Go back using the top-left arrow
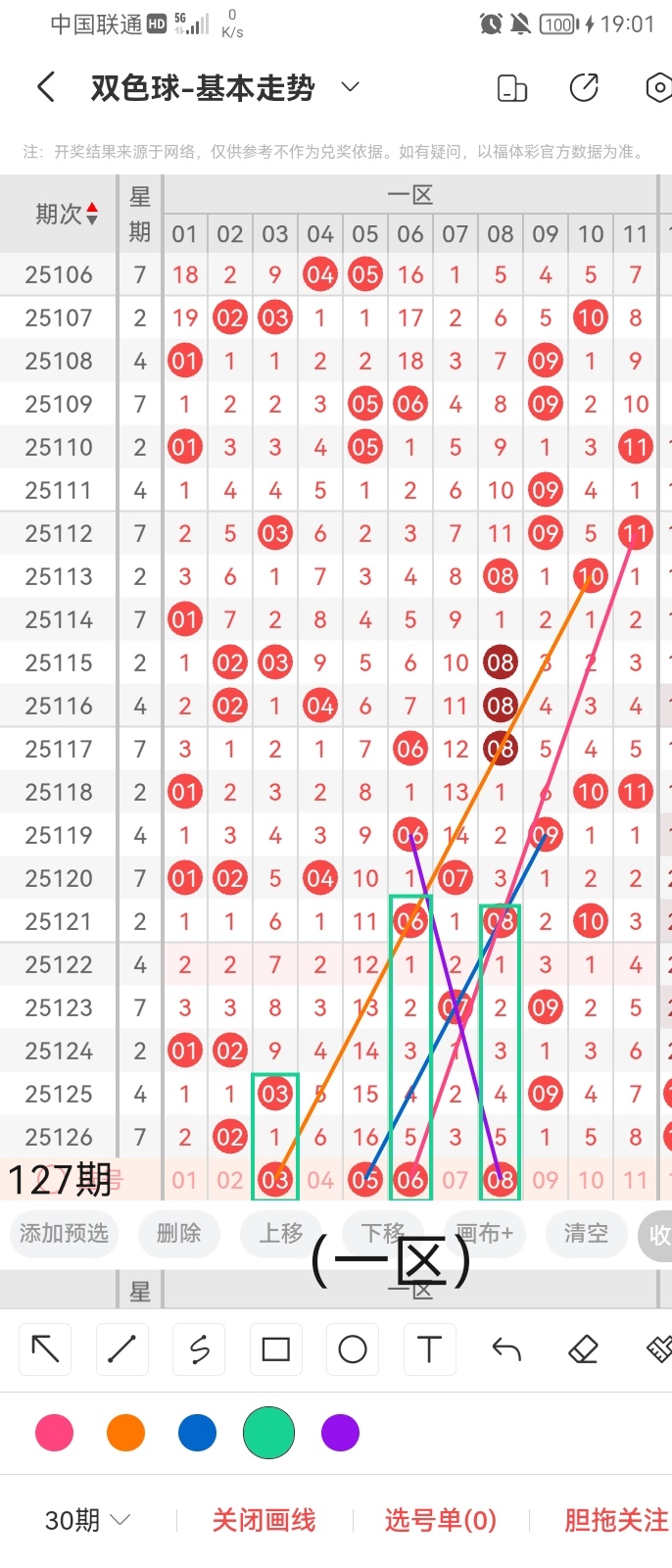This screenshot has width=672, height=1568. [x=46, y=88]
